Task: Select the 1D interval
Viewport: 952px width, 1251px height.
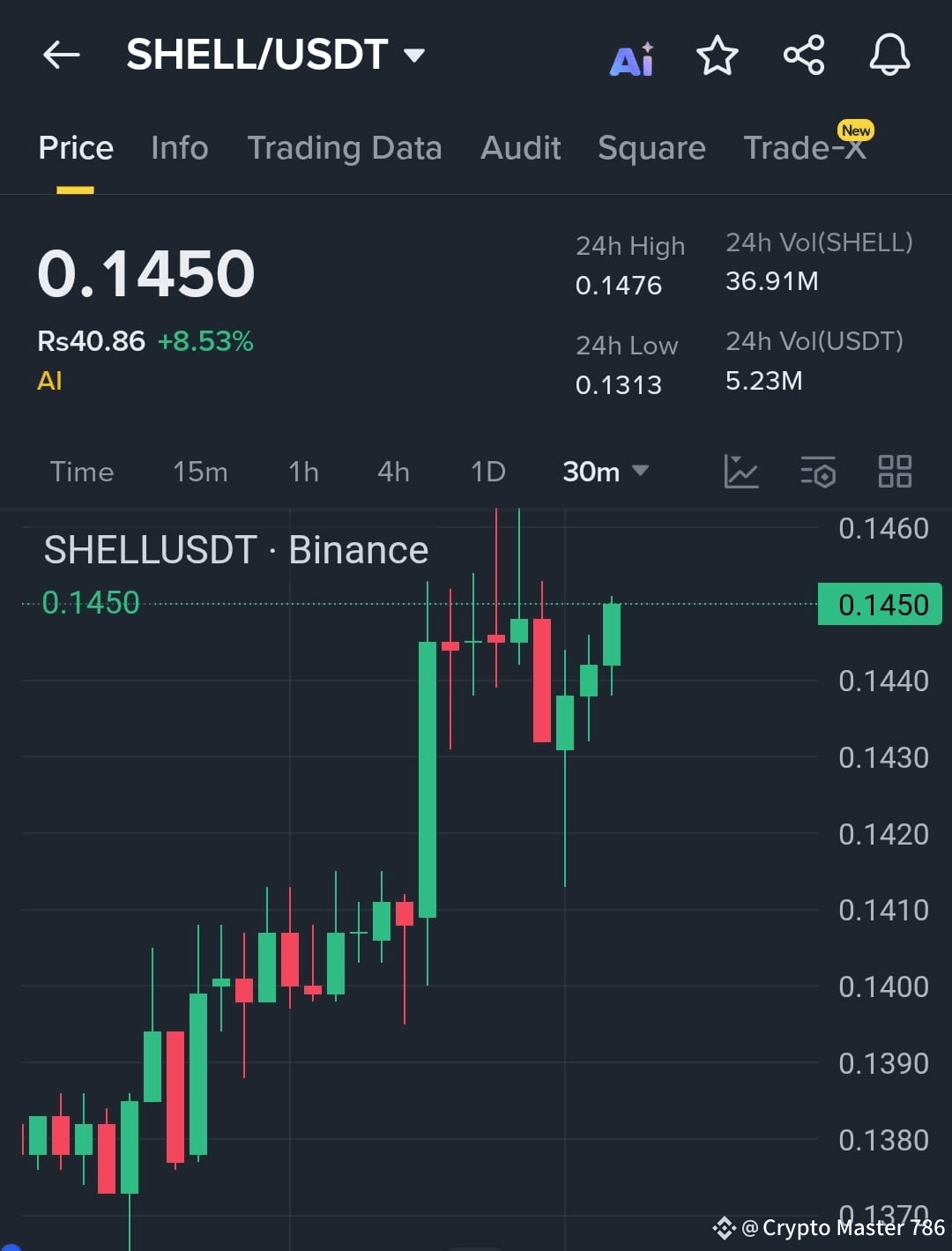Action: [487, 472]
